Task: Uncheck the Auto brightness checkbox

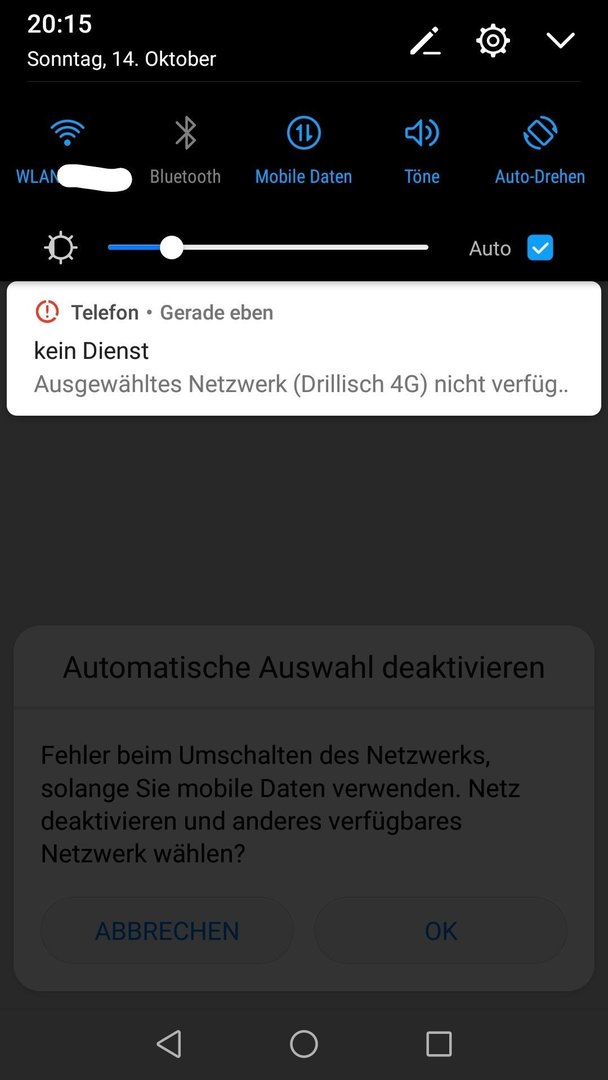Action: pyautogui.click(x=540, y=248)
